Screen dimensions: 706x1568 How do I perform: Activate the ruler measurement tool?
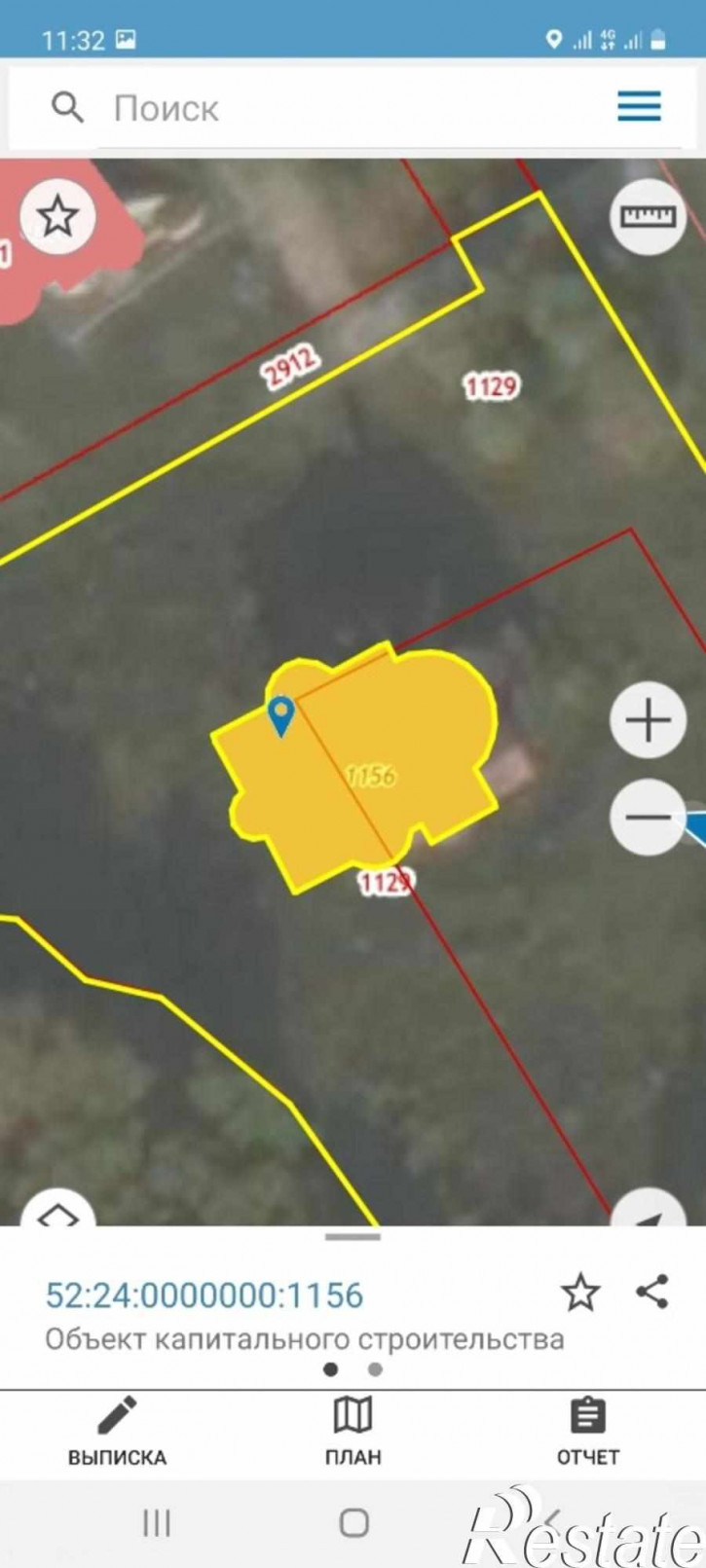click(648, 216)
